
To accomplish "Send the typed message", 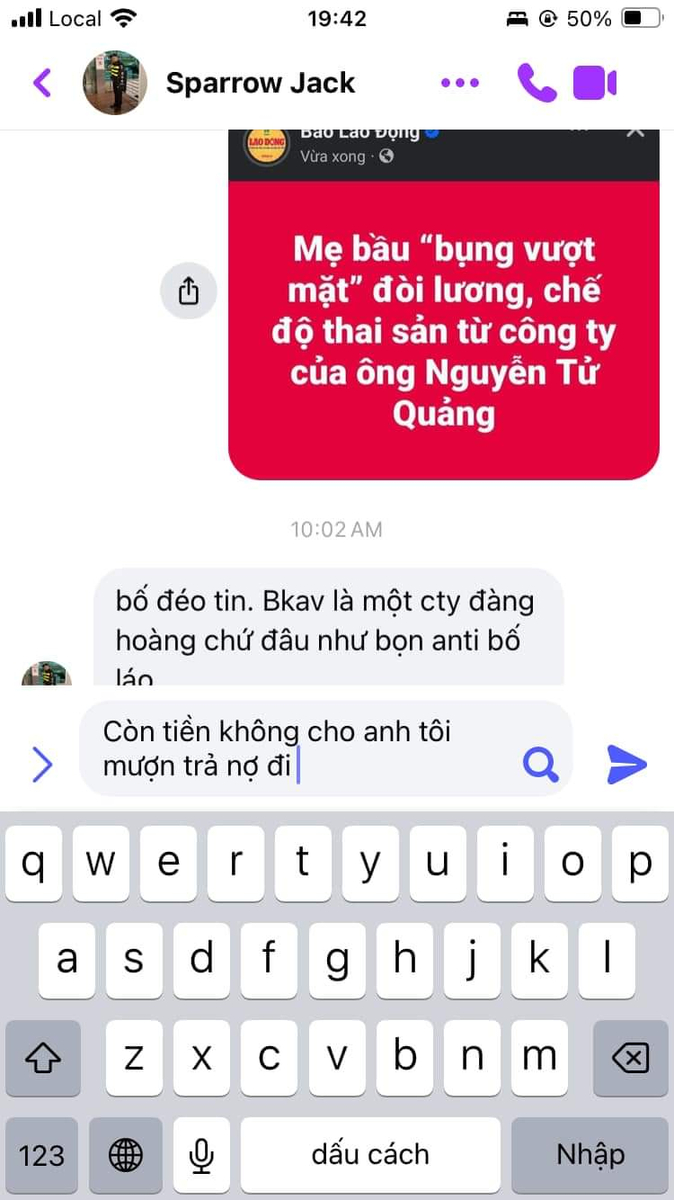I will coord(627,764).
